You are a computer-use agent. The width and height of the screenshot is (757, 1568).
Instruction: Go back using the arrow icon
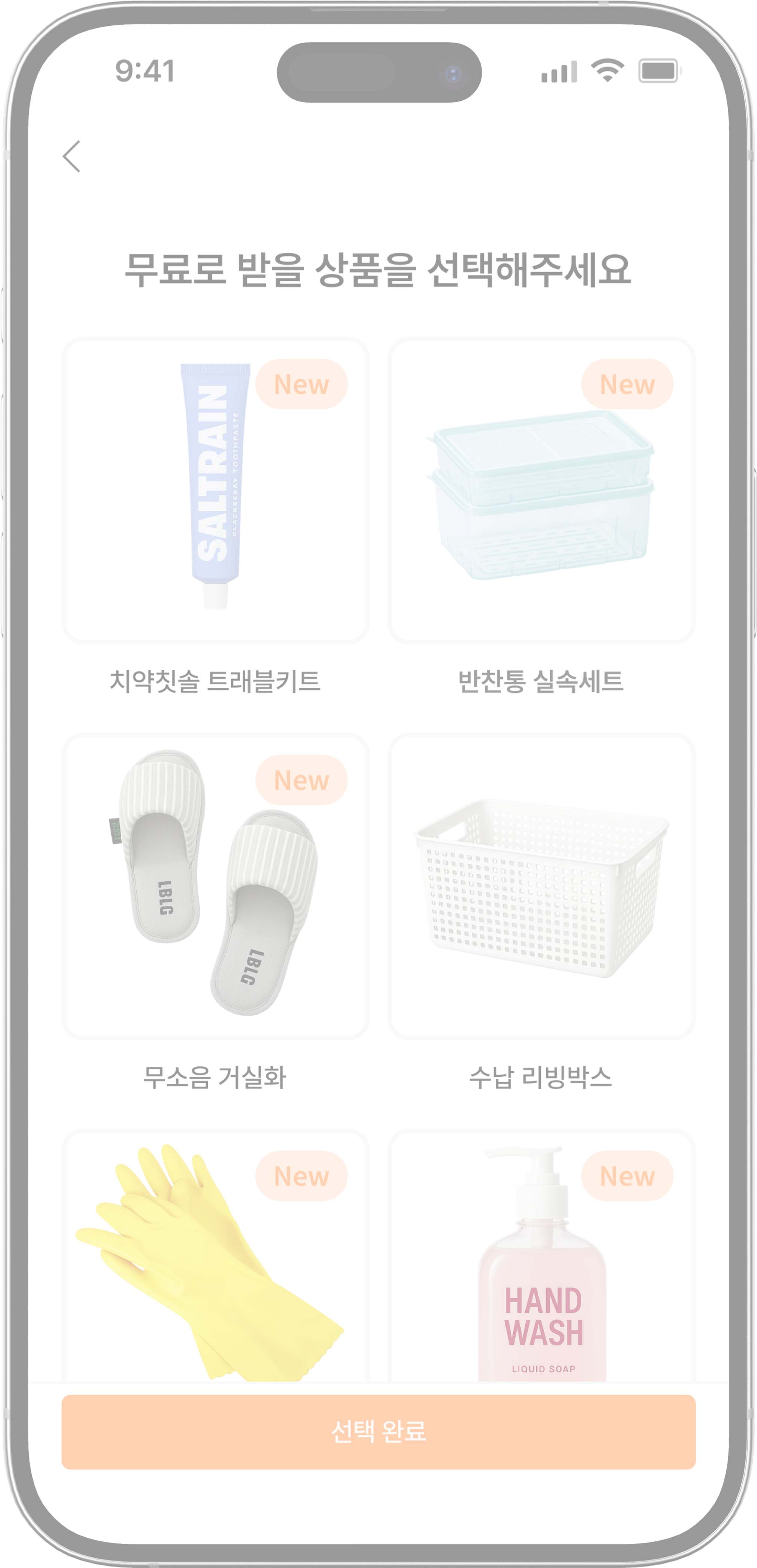pos(72,157)
